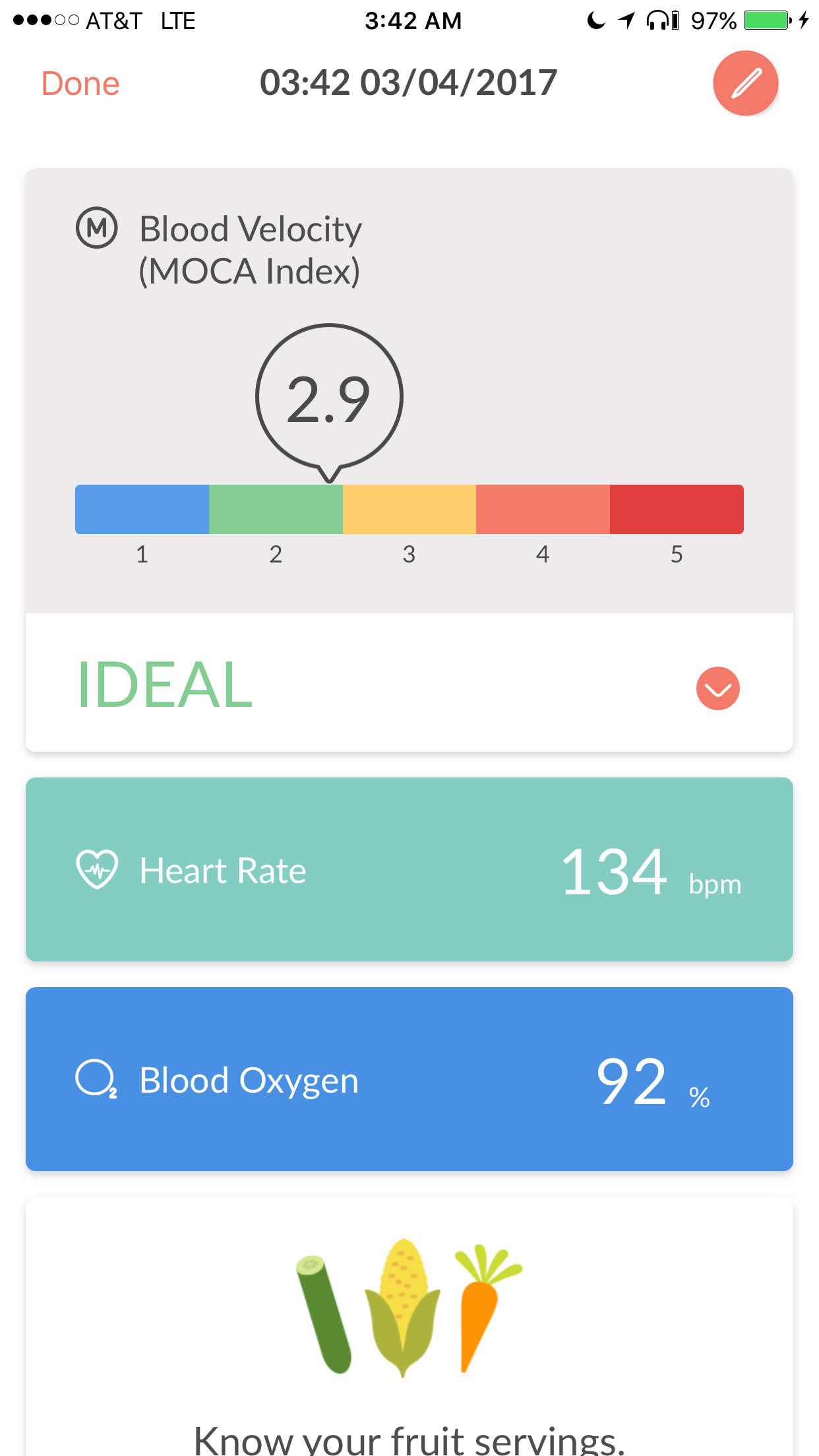Edit this measurement with the pencil button
This screenshot has width=819, height=1456.
tap(745, 84)
